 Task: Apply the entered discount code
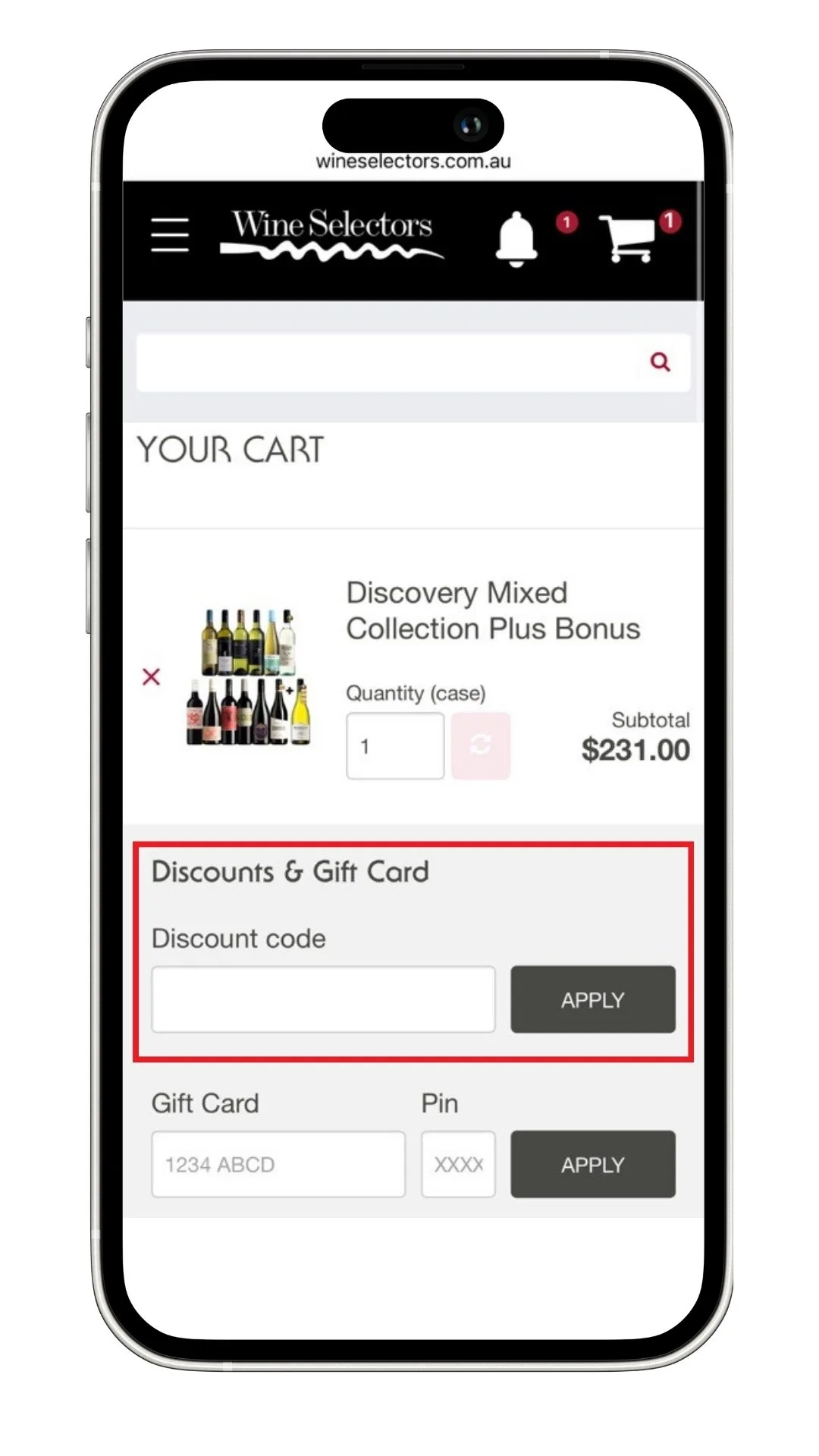593,999
